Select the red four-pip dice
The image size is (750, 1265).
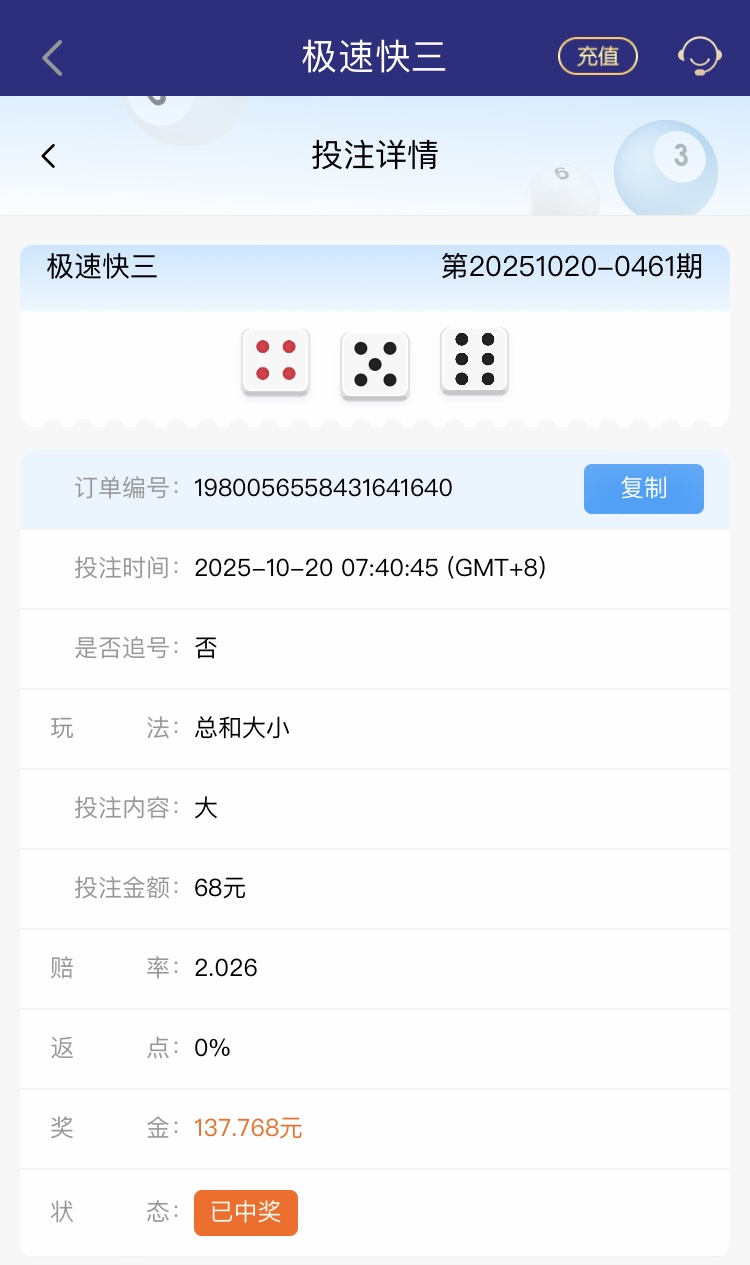click(x=274, y=363)
